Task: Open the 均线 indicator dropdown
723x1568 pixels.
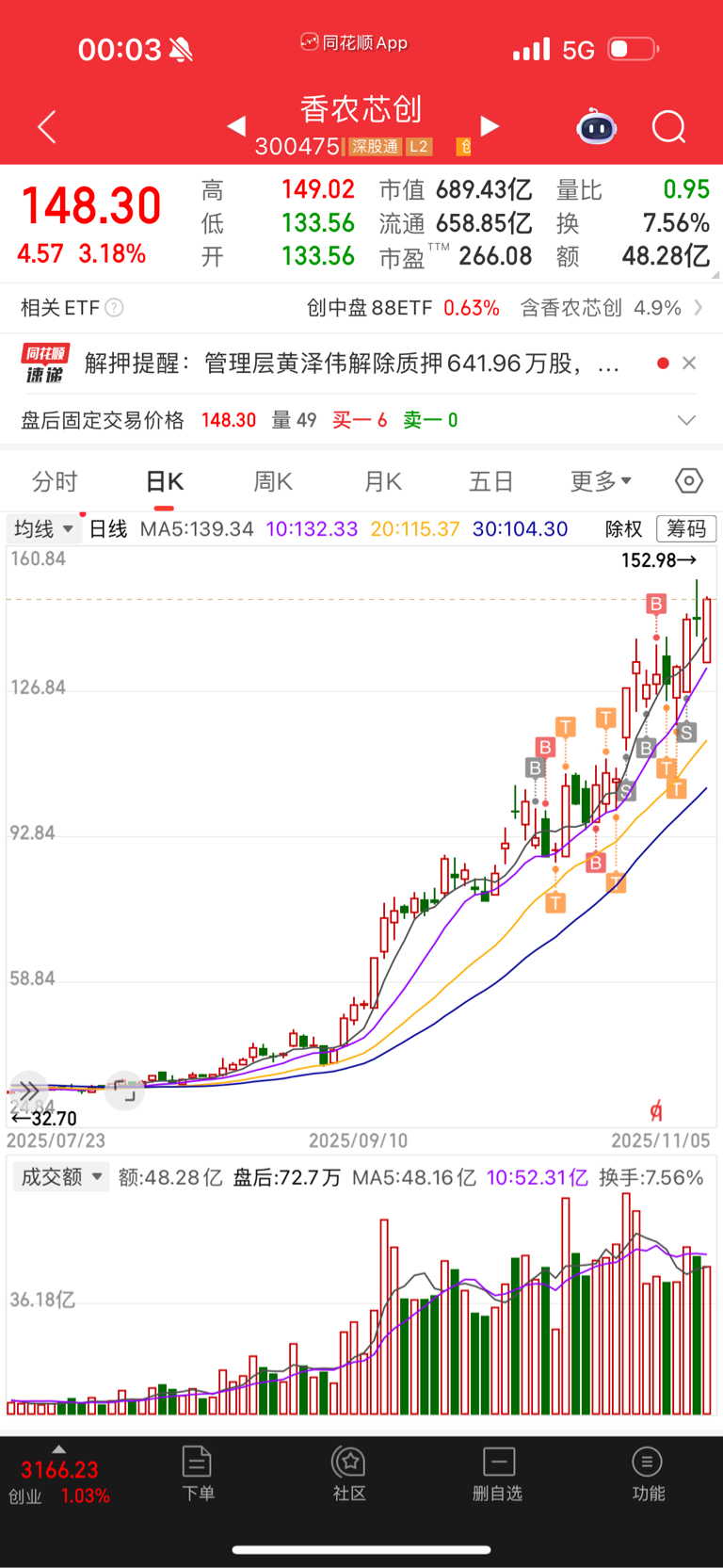Action: pos(42,528)
